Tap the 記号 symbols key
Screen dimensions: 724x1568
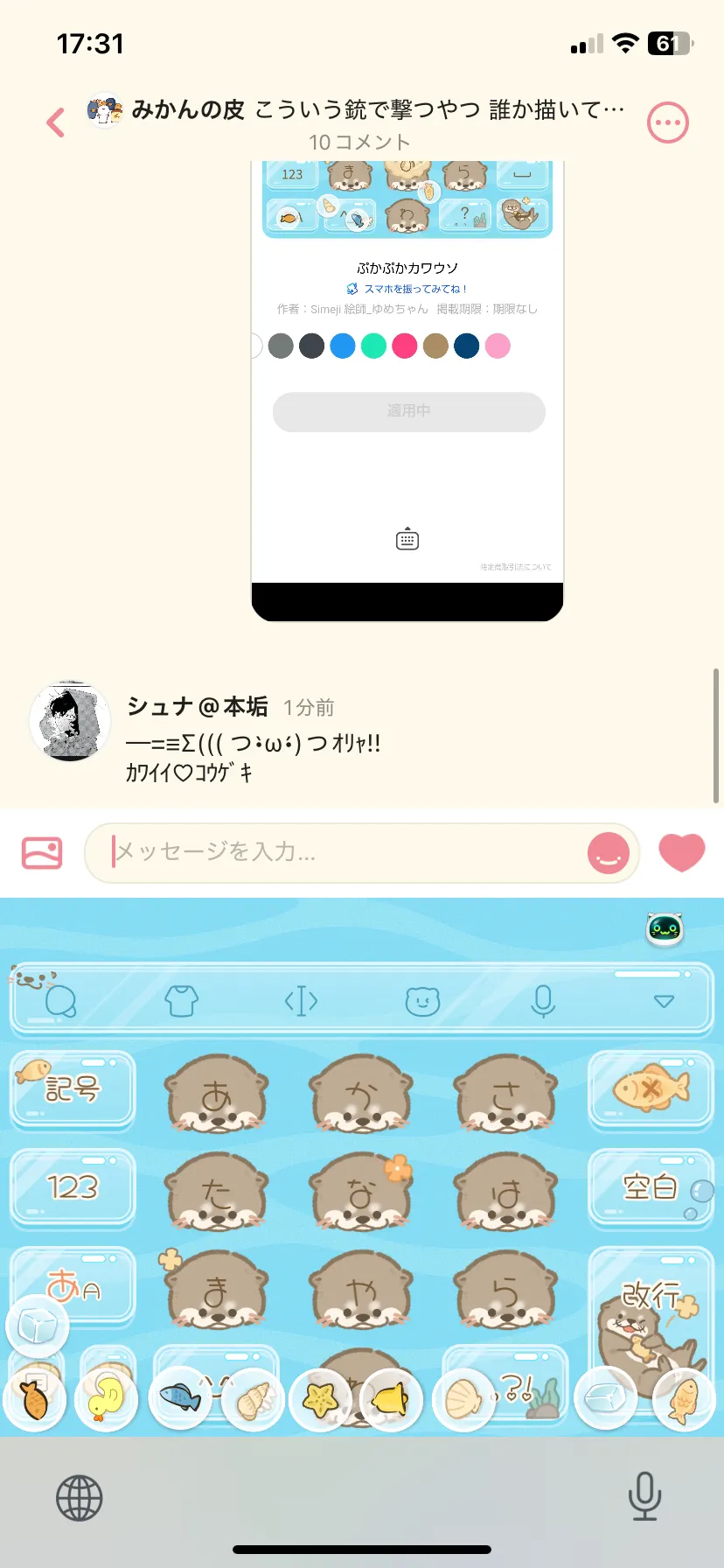point(73,1089)
